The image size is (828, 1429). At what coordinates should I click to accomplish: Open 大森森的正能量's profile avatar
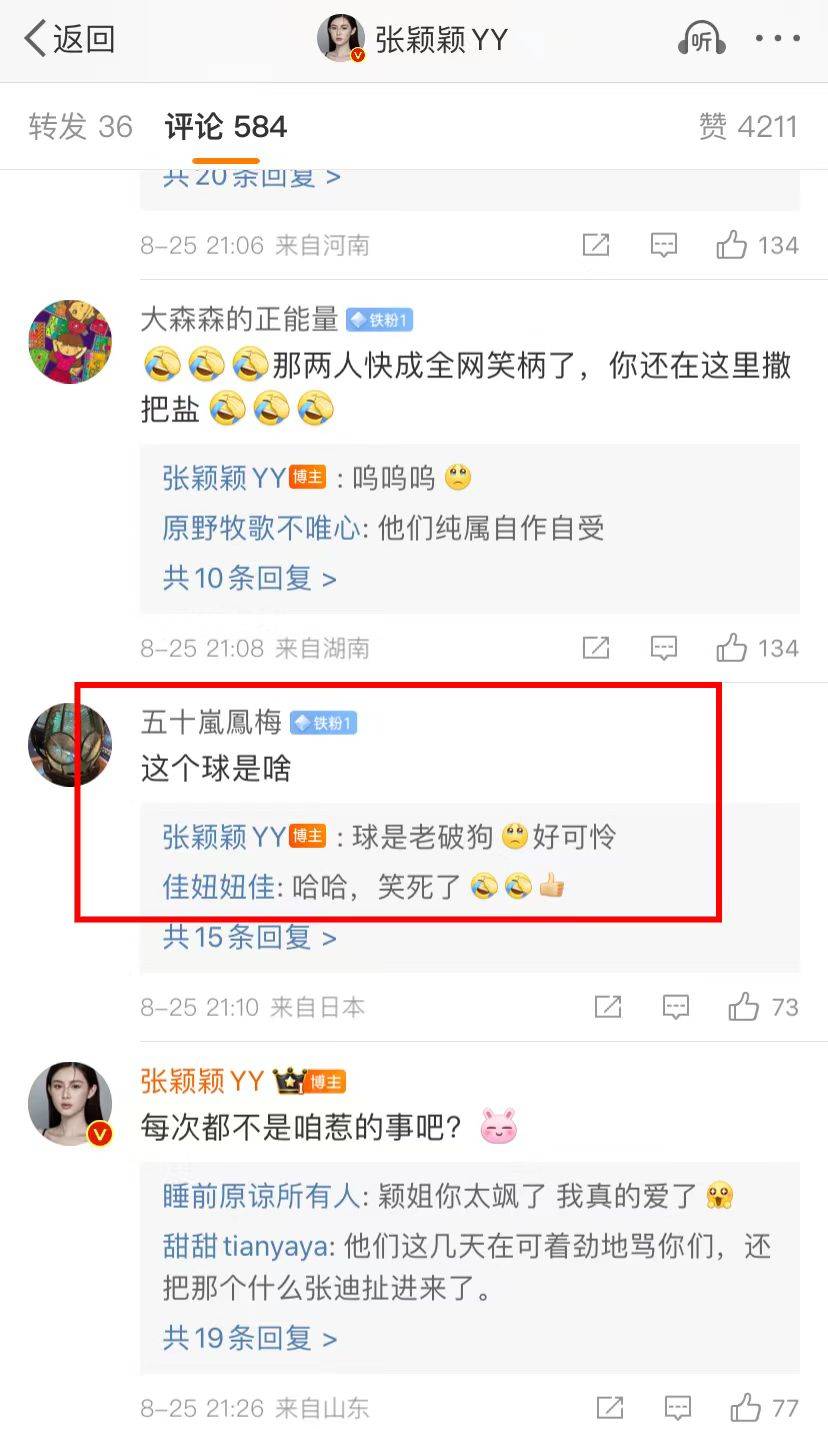coord(69,342)
